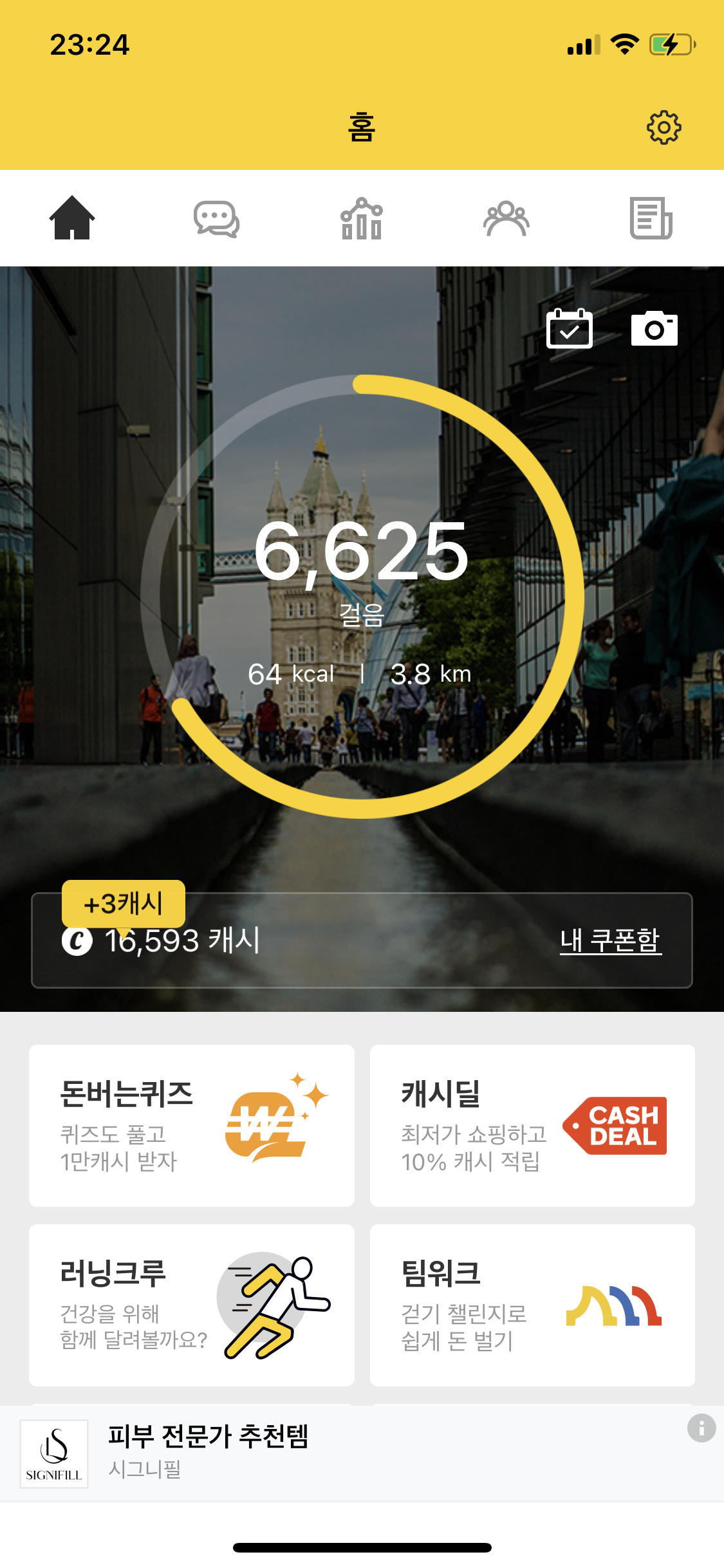Switch to the news feed tab
Viewport: 724px width, 1568px height.
pos(651,218)
